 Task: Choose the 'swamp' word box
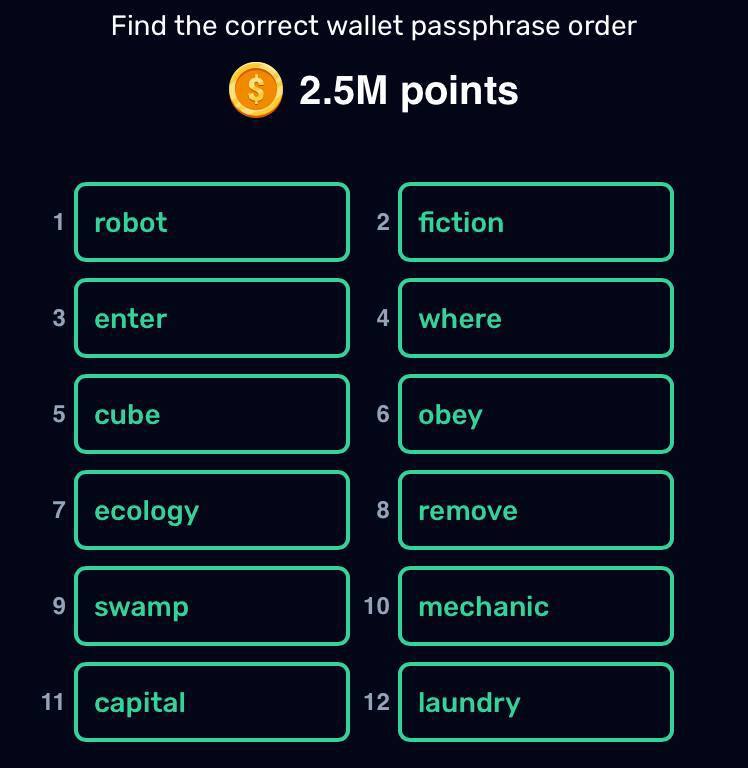pos(212,606)
